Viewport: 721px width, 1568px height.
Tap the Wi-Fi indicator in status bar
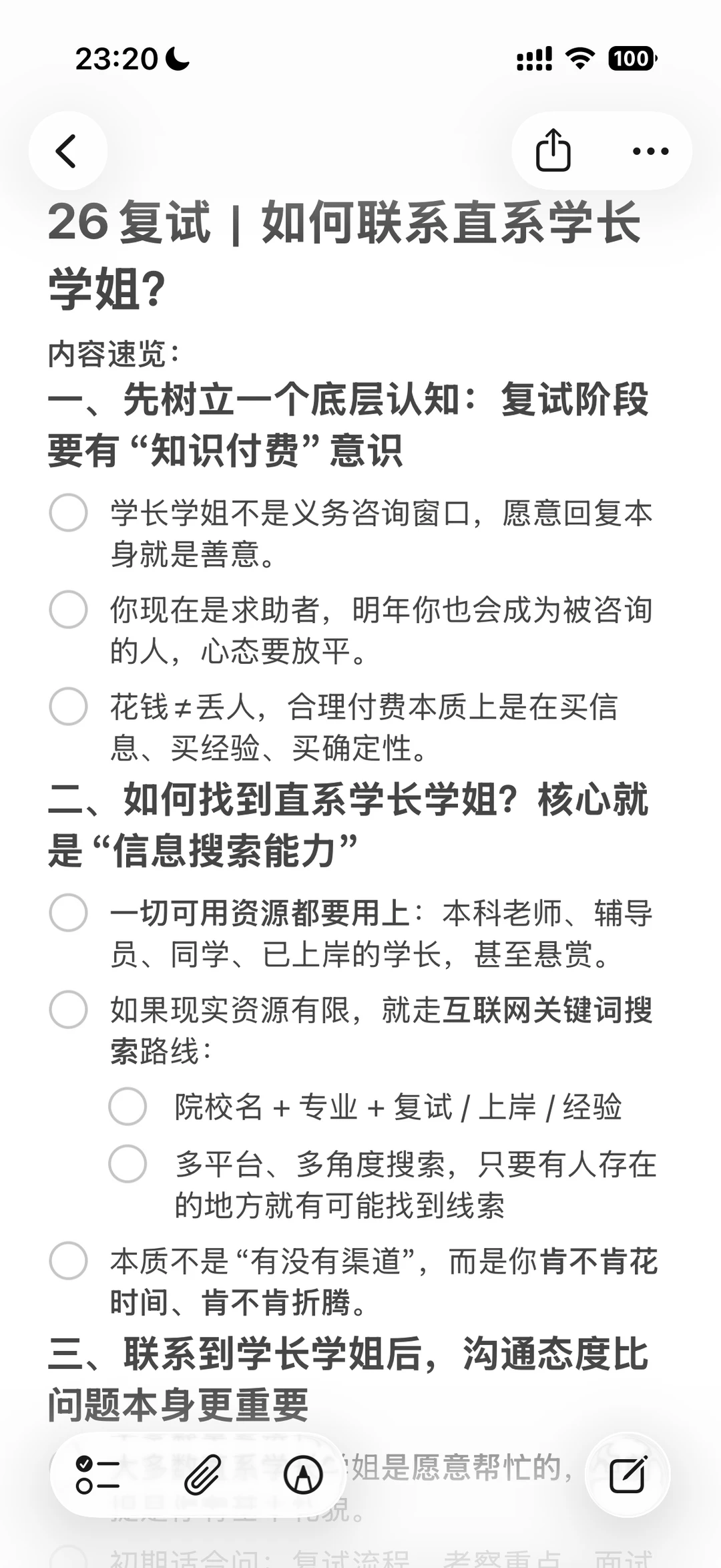tap(578, 59)
